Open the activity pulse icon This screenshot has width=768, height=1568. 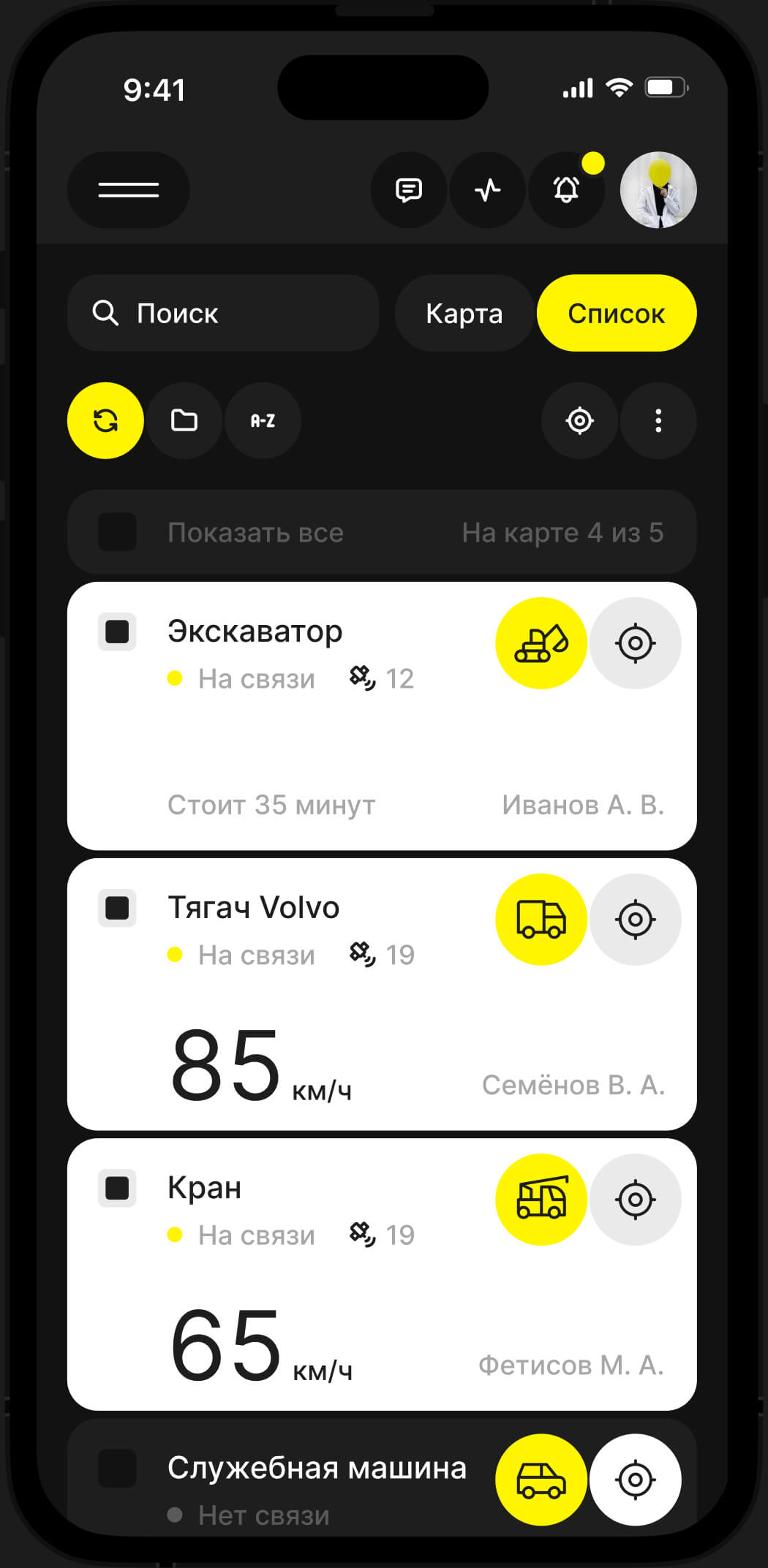click(487, 190)
